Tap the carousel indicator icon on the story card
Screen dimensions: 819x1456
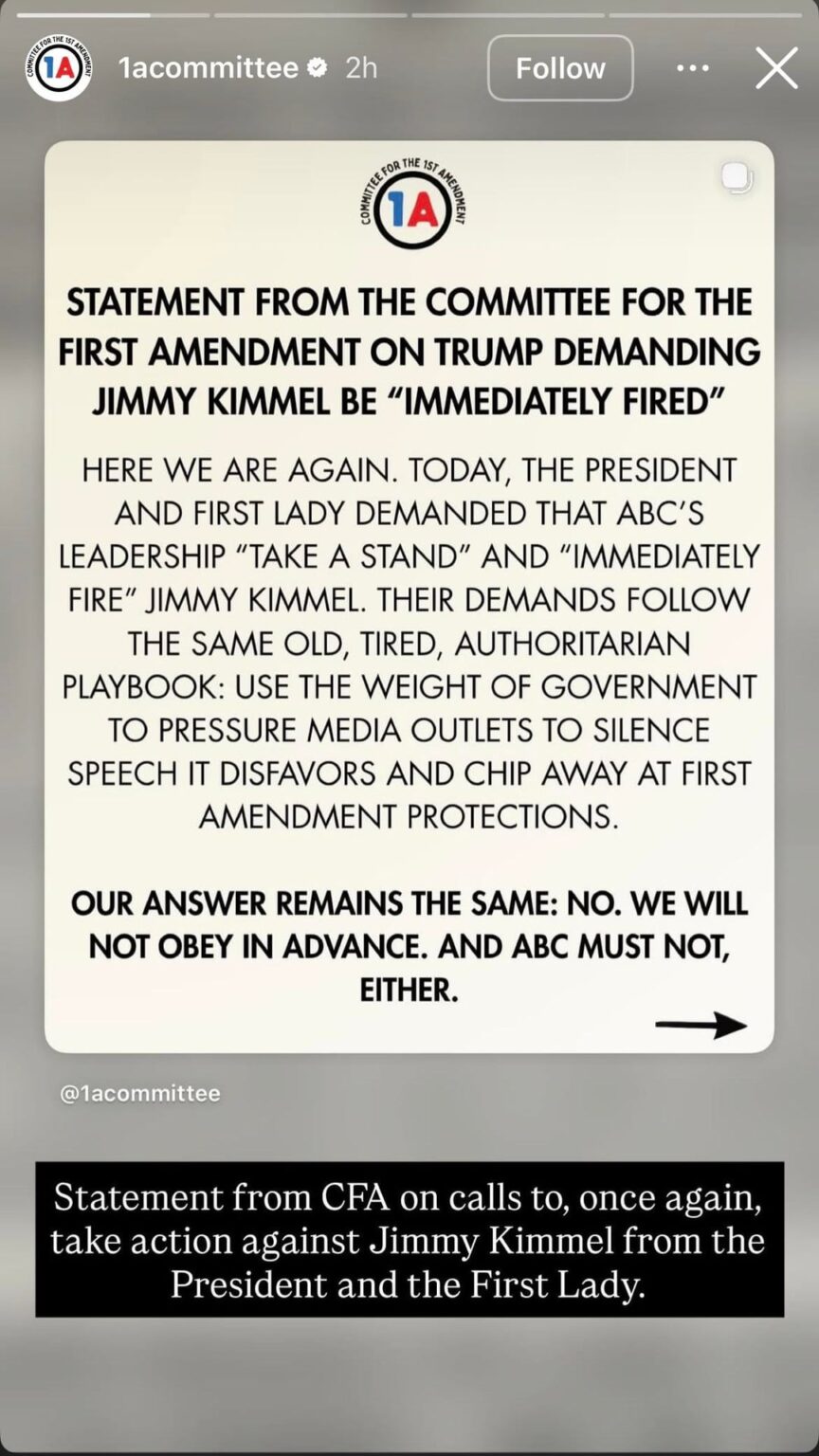(x=737, y=178)
